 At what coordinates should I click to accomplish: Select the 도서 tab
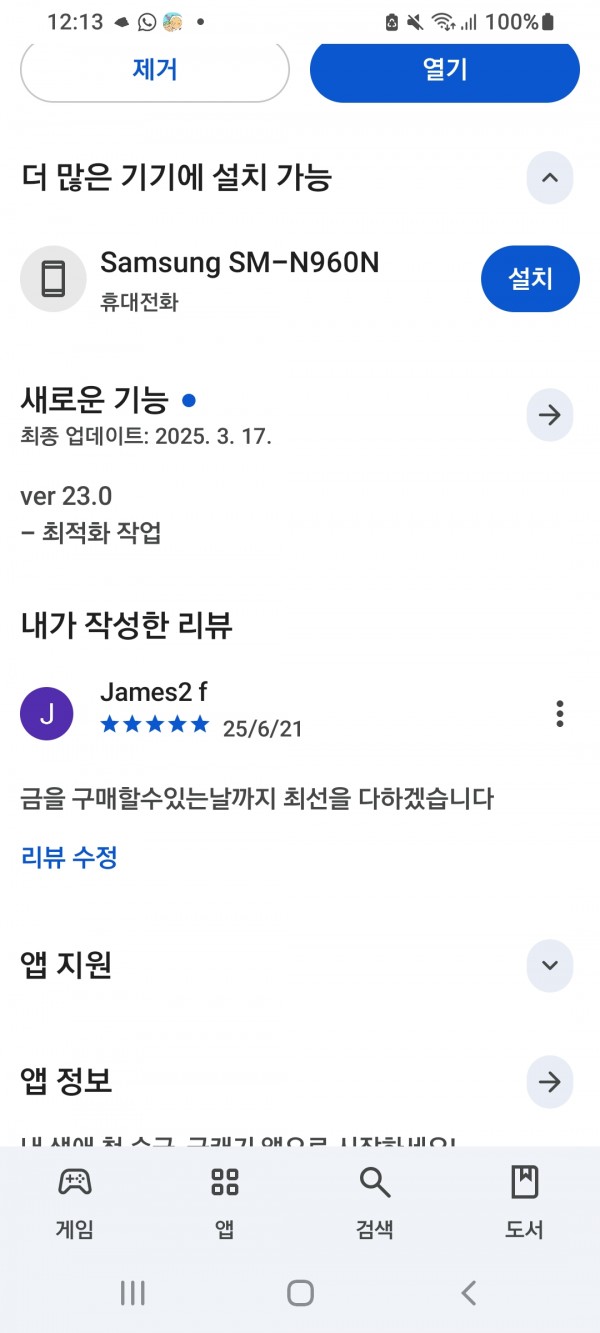pos(524,1203)
